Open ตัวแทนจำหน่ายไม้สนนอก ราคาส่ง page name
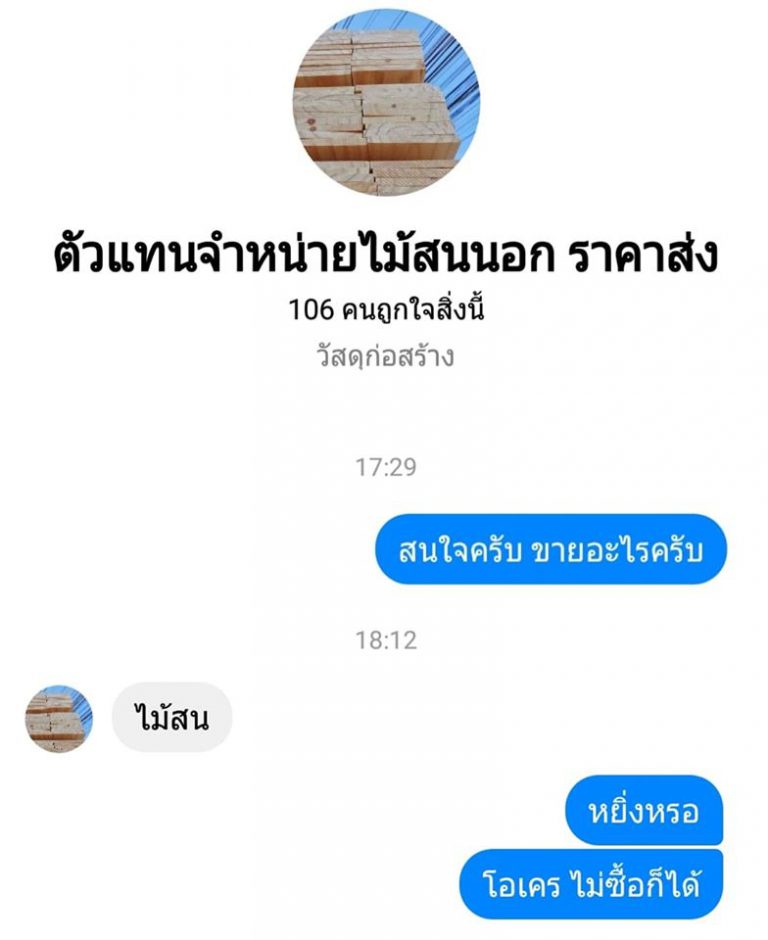This screenshot has width=768, height=940. click(385, 256)
